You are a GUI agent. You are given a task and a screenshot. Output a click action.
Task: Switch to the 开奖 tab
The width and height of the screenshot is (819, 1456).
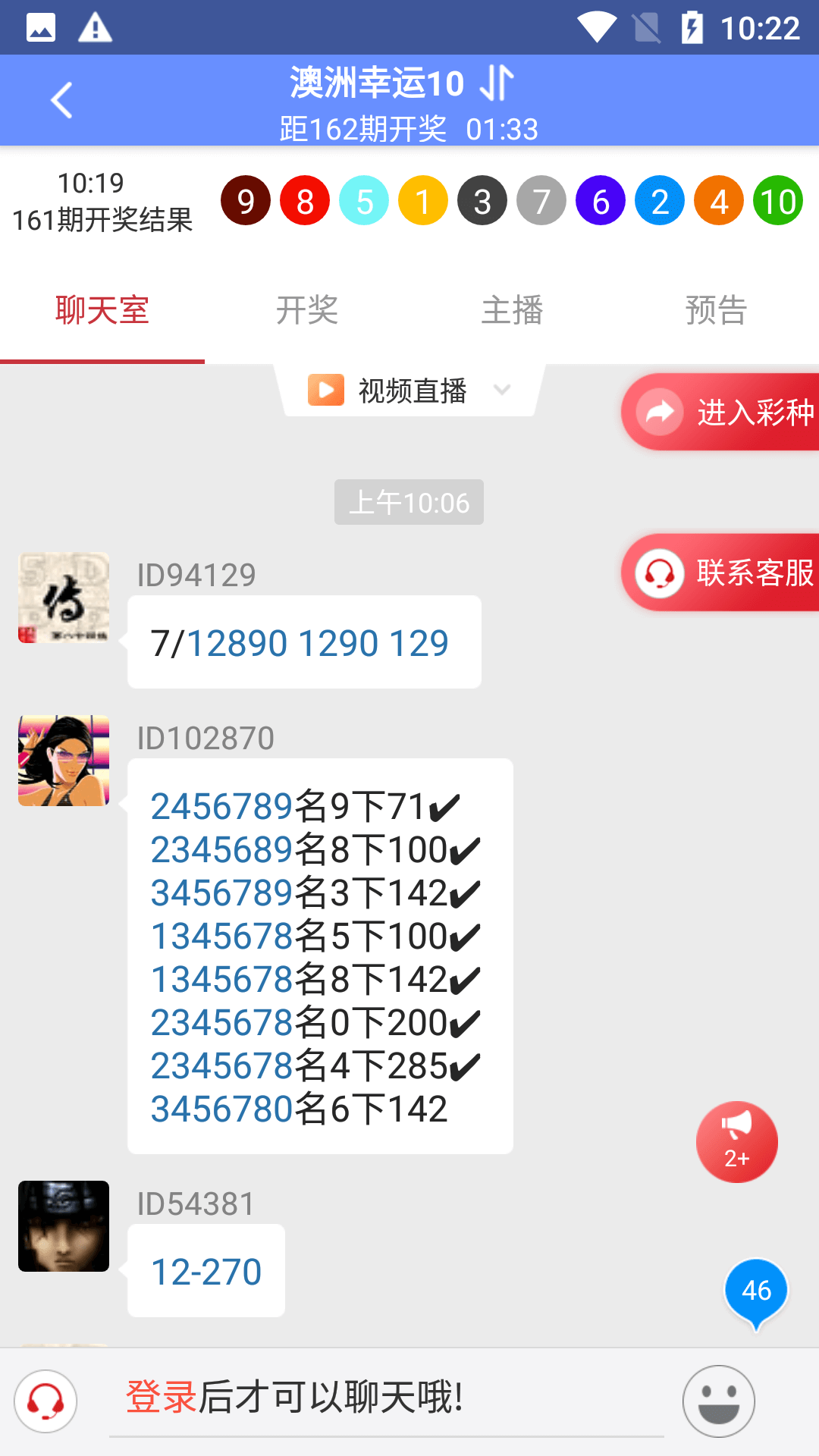307,310
